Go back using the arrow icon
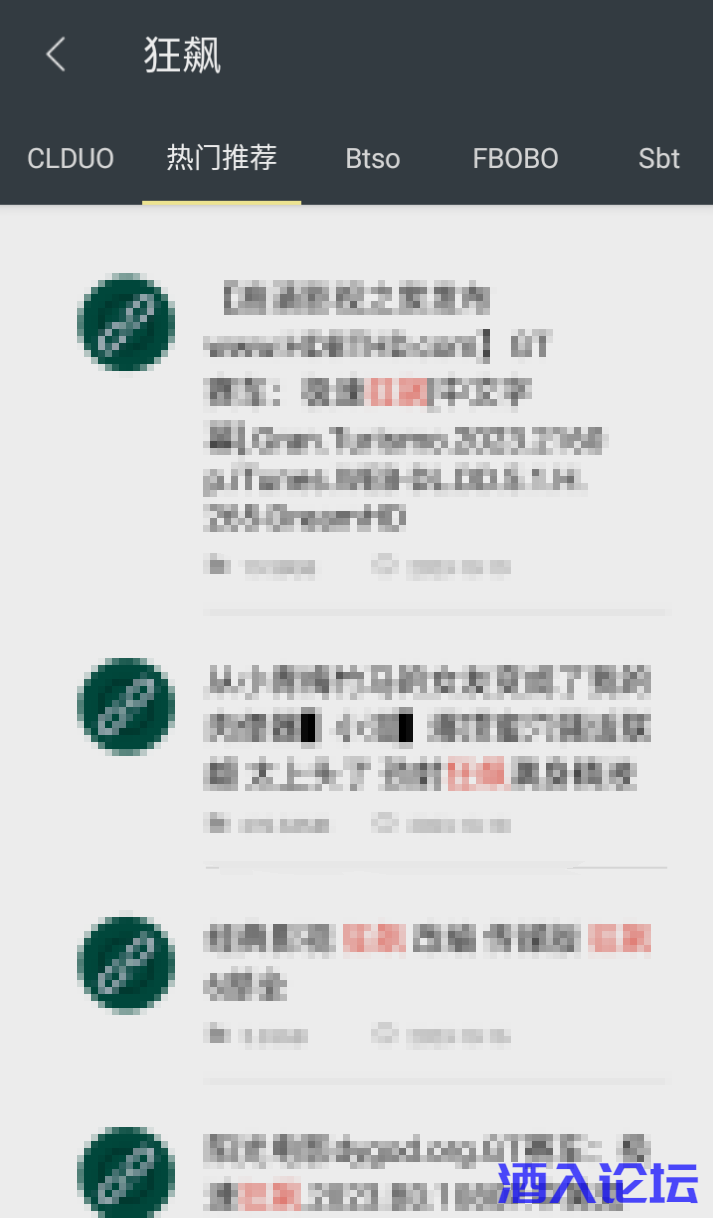Viewport: 713px width, 1218px height. [x=56, y=55]
